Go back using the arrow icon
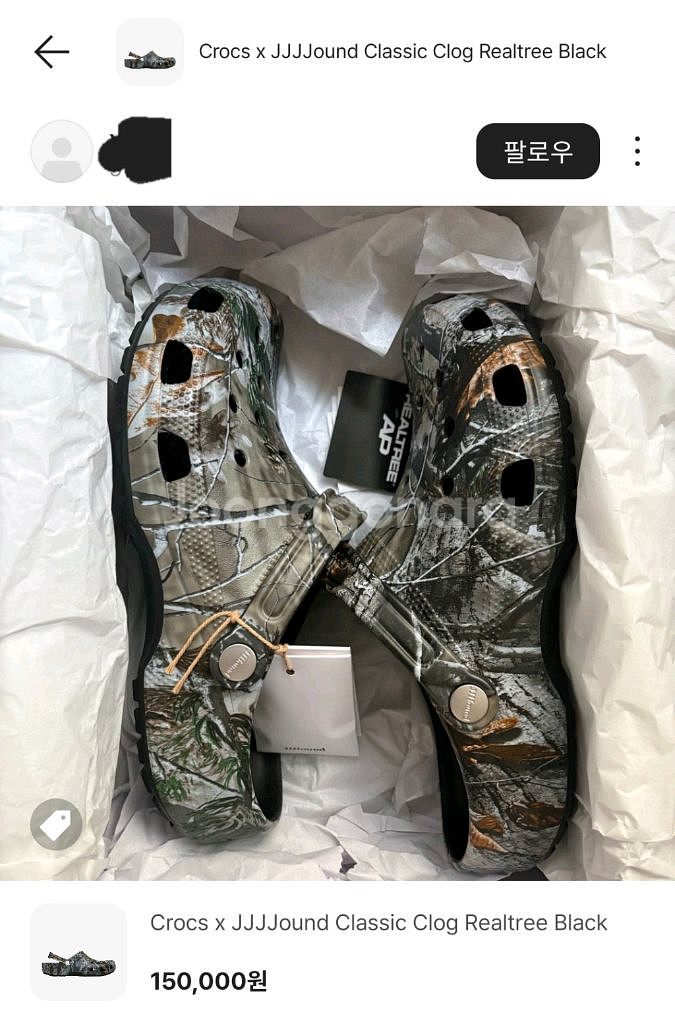The image size is (675, 1024). pos(51,52)
